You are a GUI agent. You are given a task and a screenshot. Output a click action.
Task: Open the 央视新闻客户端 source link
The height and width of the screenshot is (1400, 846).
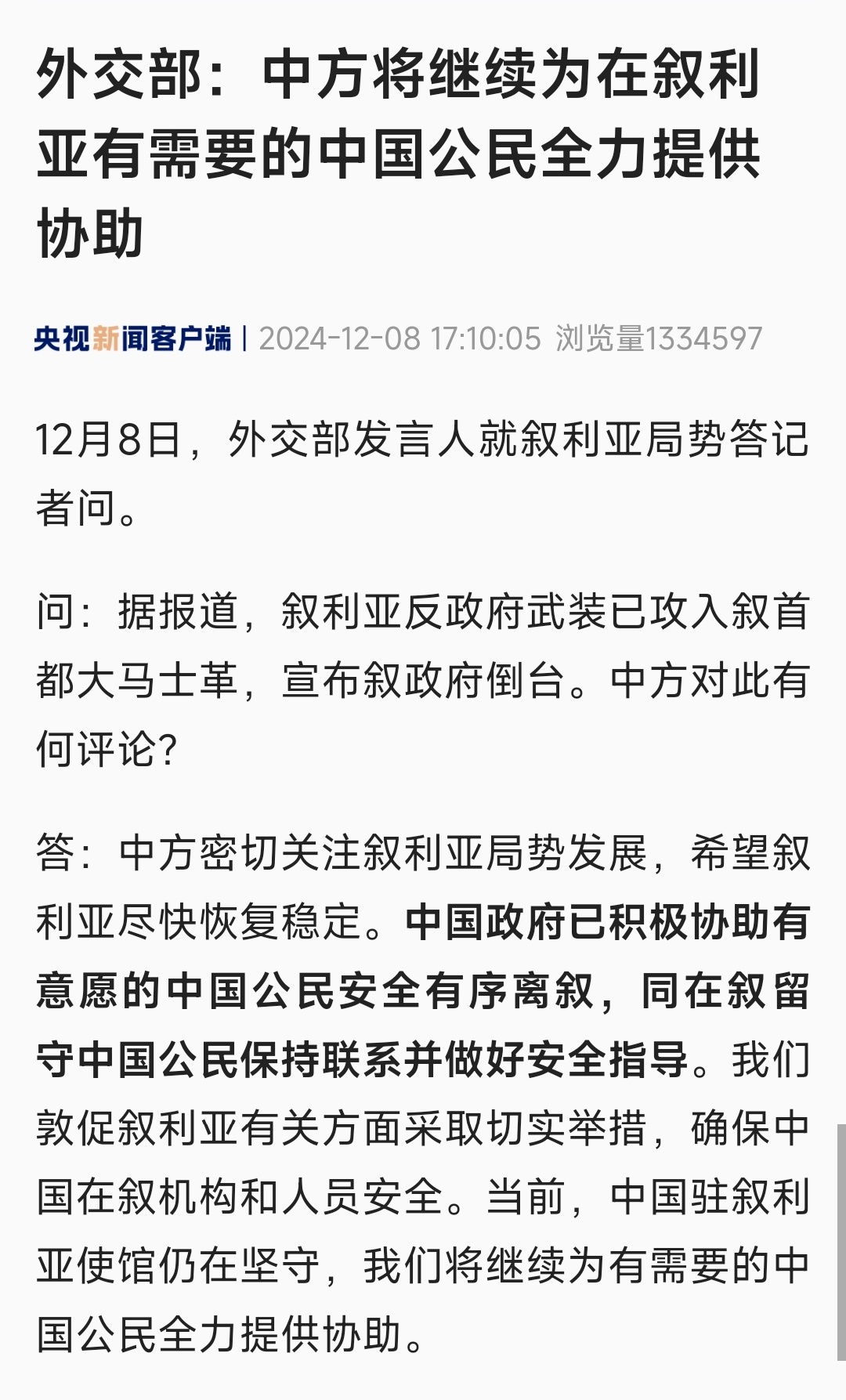(133, 338)
